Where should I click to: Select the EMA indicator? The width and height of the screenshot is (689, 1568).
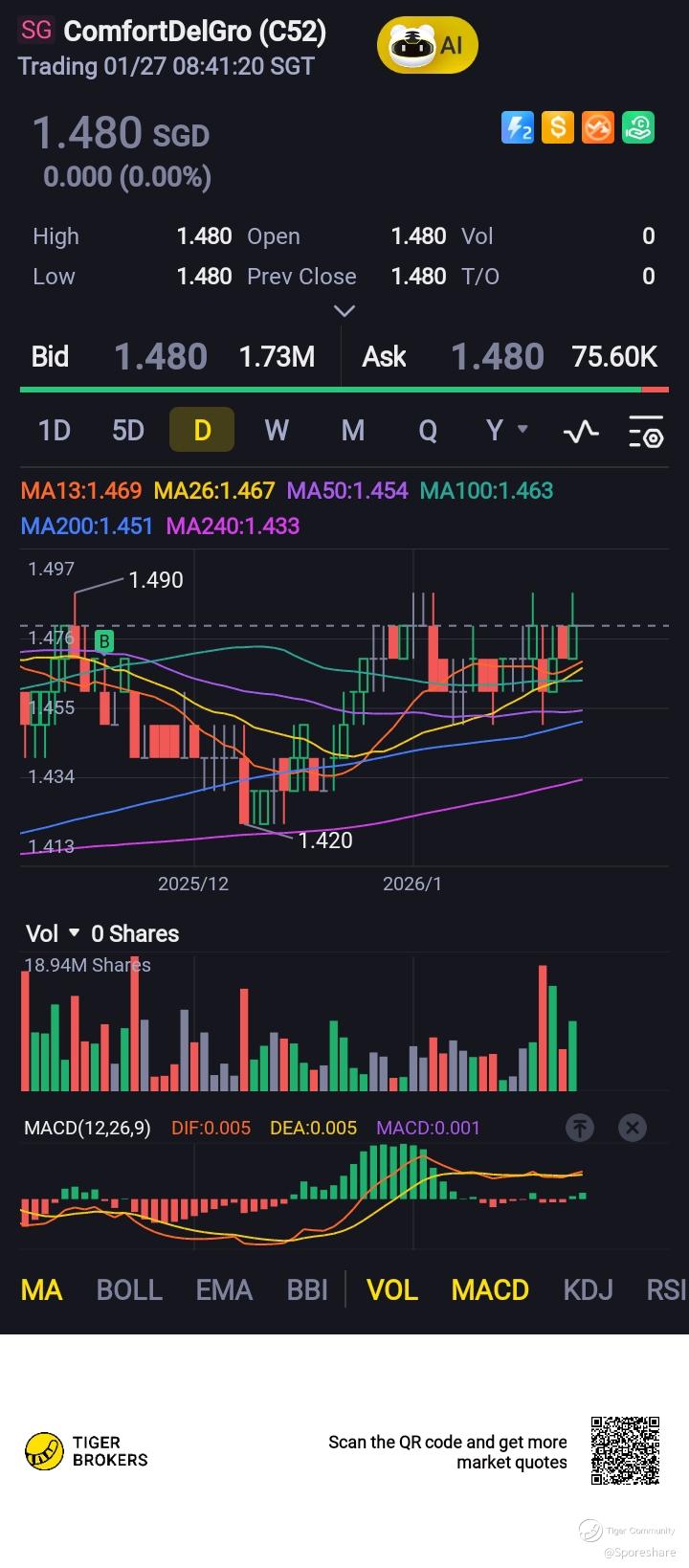click(224, 1289)
